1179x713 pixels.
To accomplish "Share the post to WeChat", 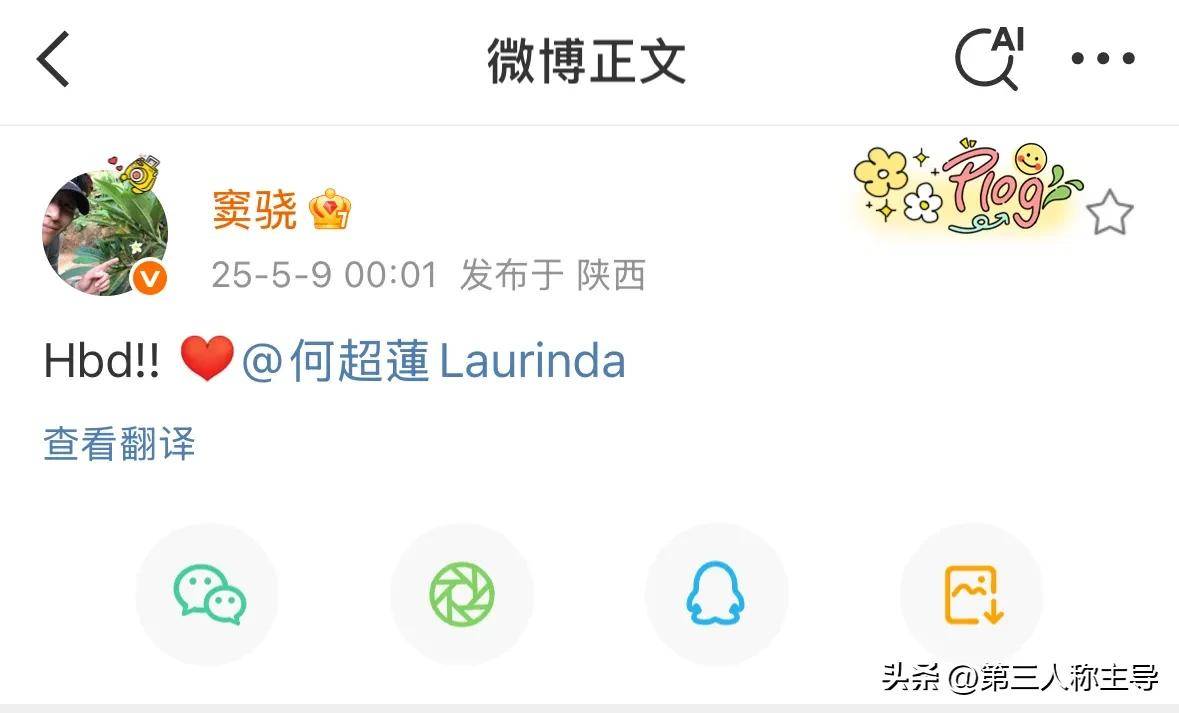I will pos(208,595).
